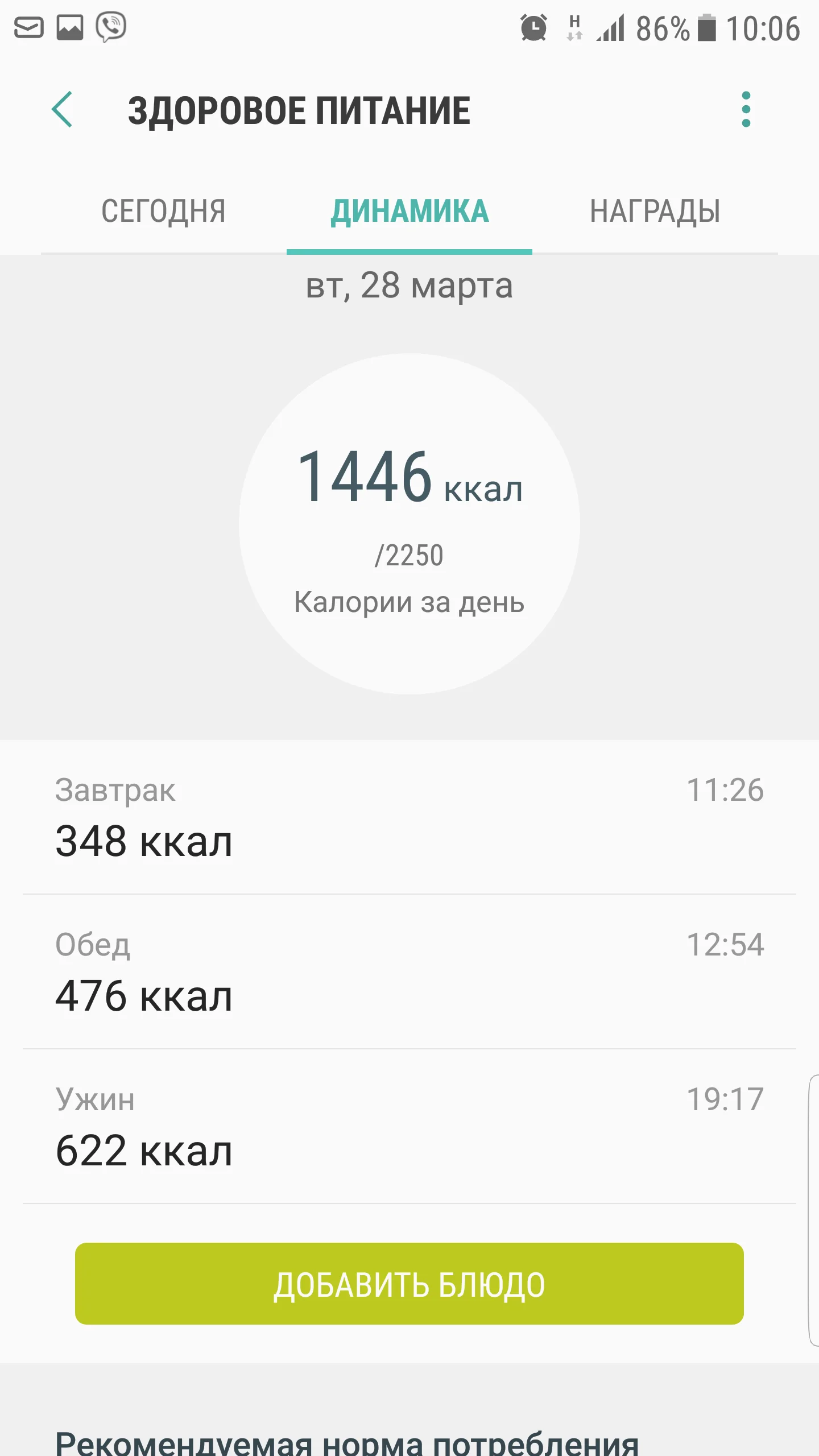Open the Награды tab
The width and height of the screenshot is (819, 1456).
point(655,212)
